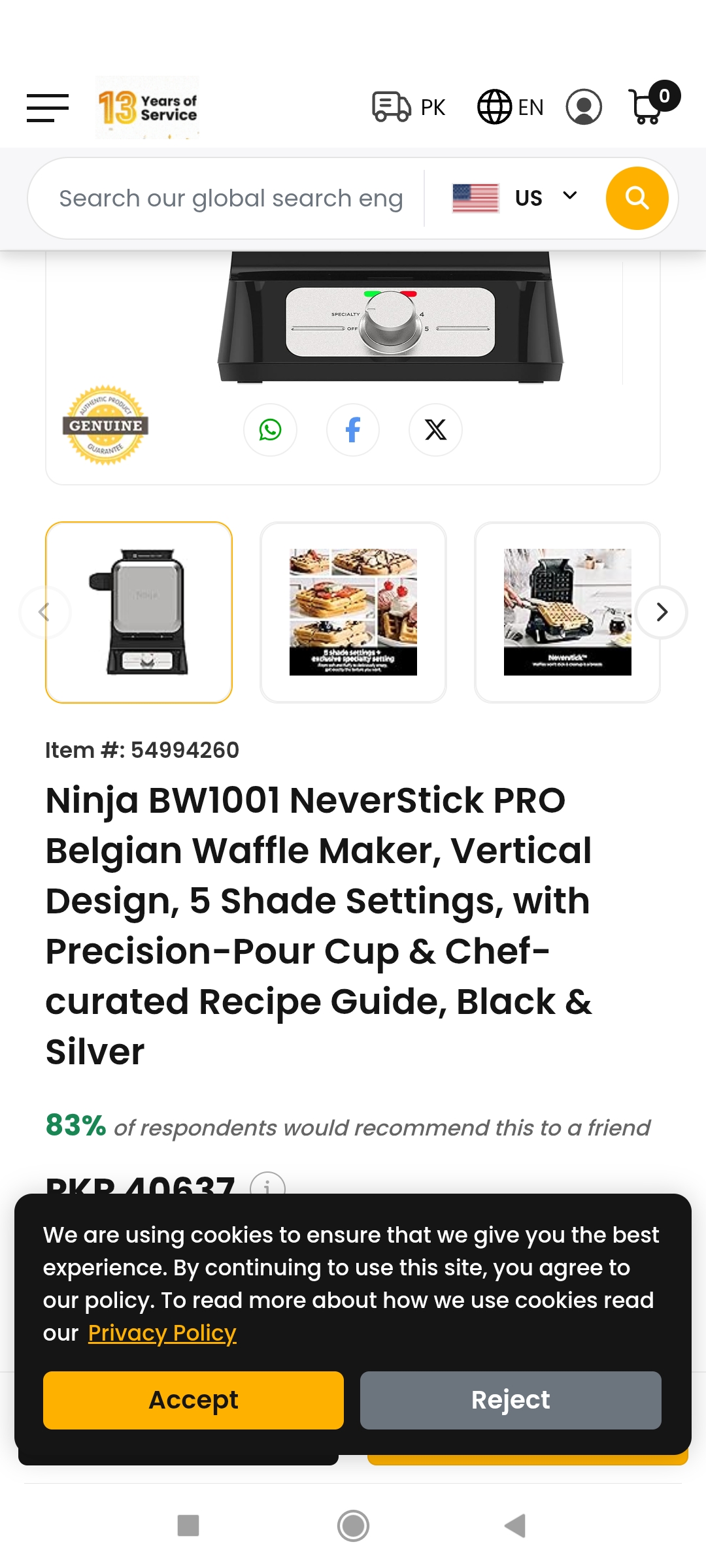Change language from EN

tap(511, 107)
